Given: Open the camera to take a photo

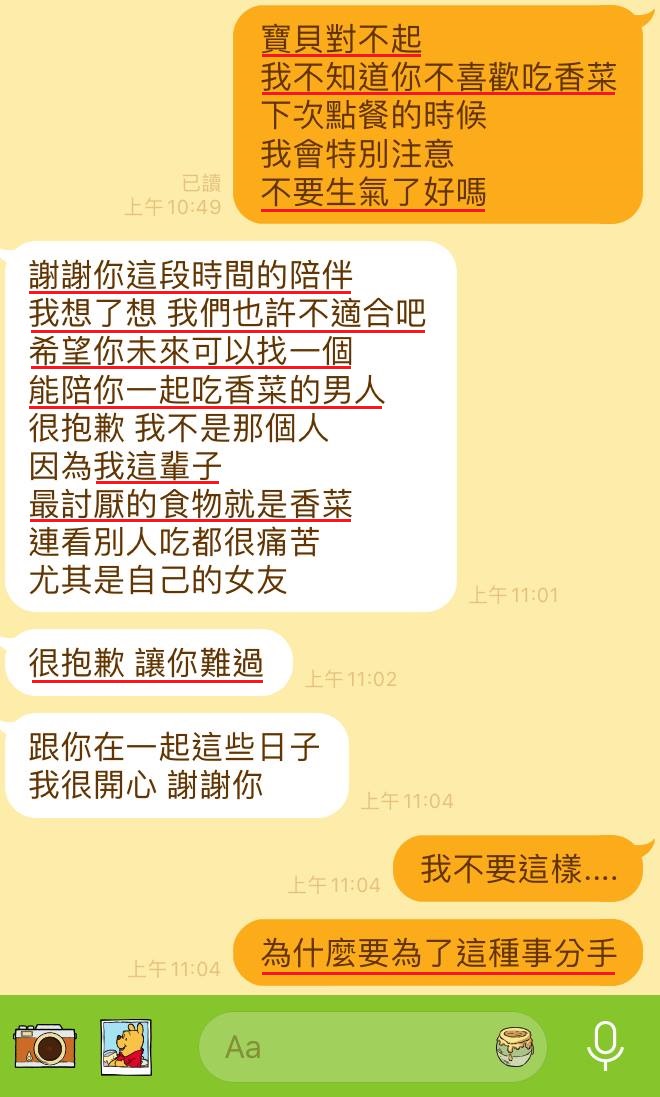Looking at the screenshot, I should pos(45,1046).
